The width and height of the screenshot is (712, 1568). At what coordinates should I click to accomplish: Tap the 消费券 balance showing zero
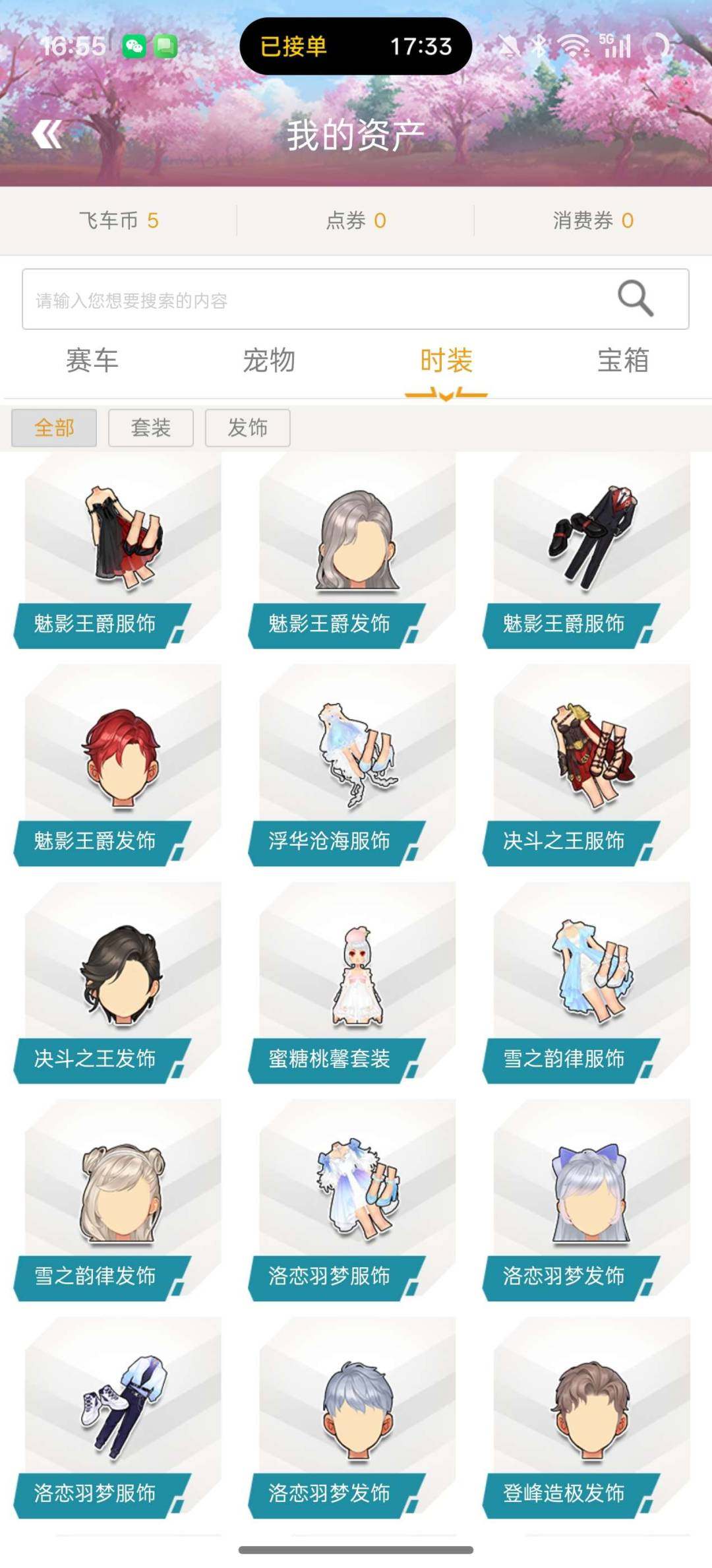click(x=593, y=222)
